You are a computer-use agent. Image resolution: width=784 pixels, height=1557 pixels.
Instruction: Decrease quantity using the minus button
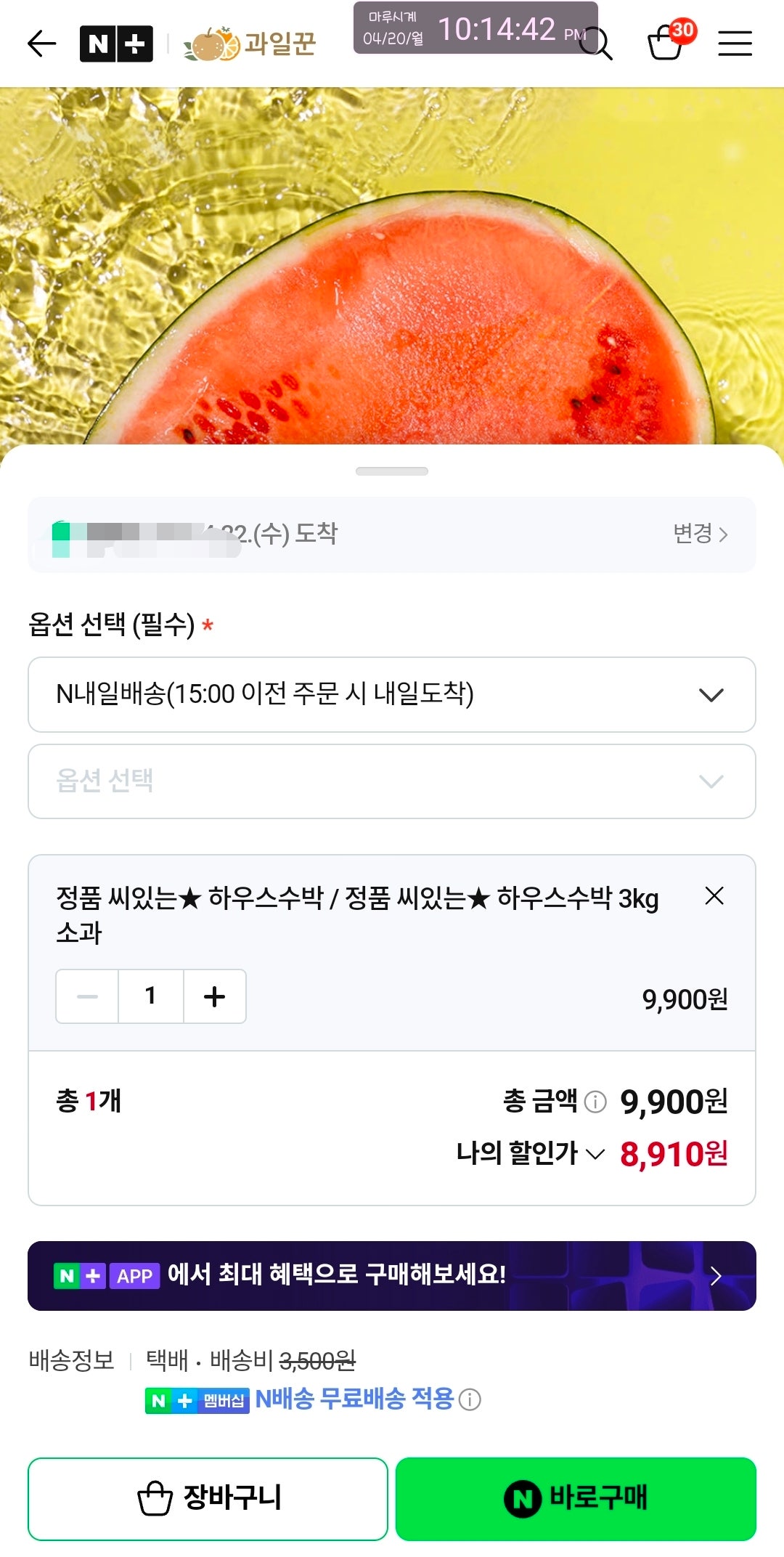pyautogui.click(x=86, y=996)
